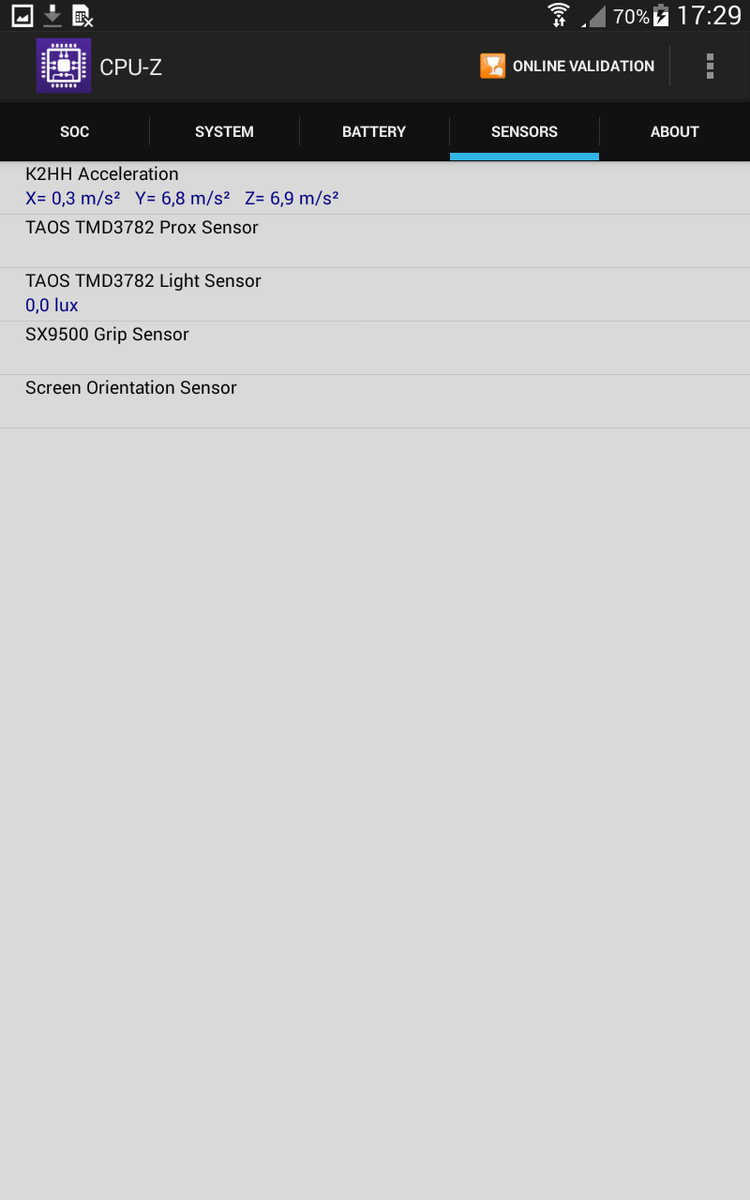The width and height of the screenshot is (750, 1200).
Task: Tap the Online Validation button
Action: pyautogui.click(x=567, y=66)
